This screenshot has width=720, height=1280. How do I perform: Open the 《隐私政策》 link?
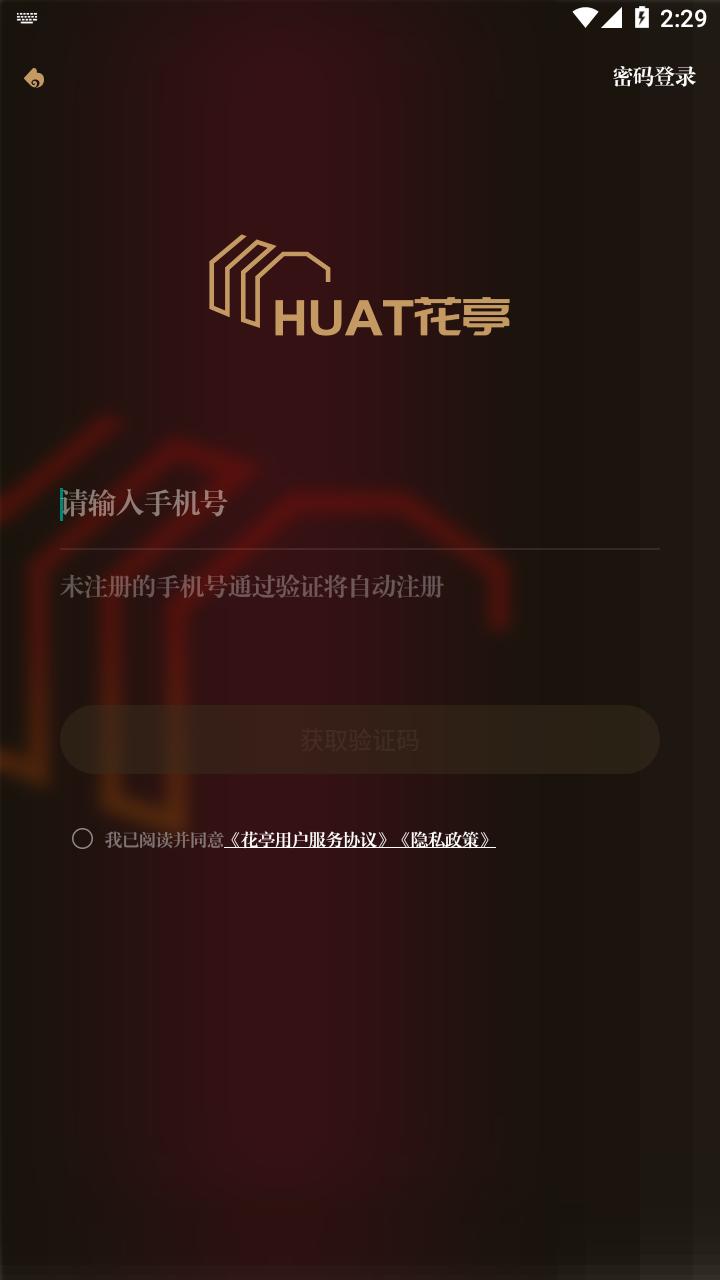click(446, 840)
